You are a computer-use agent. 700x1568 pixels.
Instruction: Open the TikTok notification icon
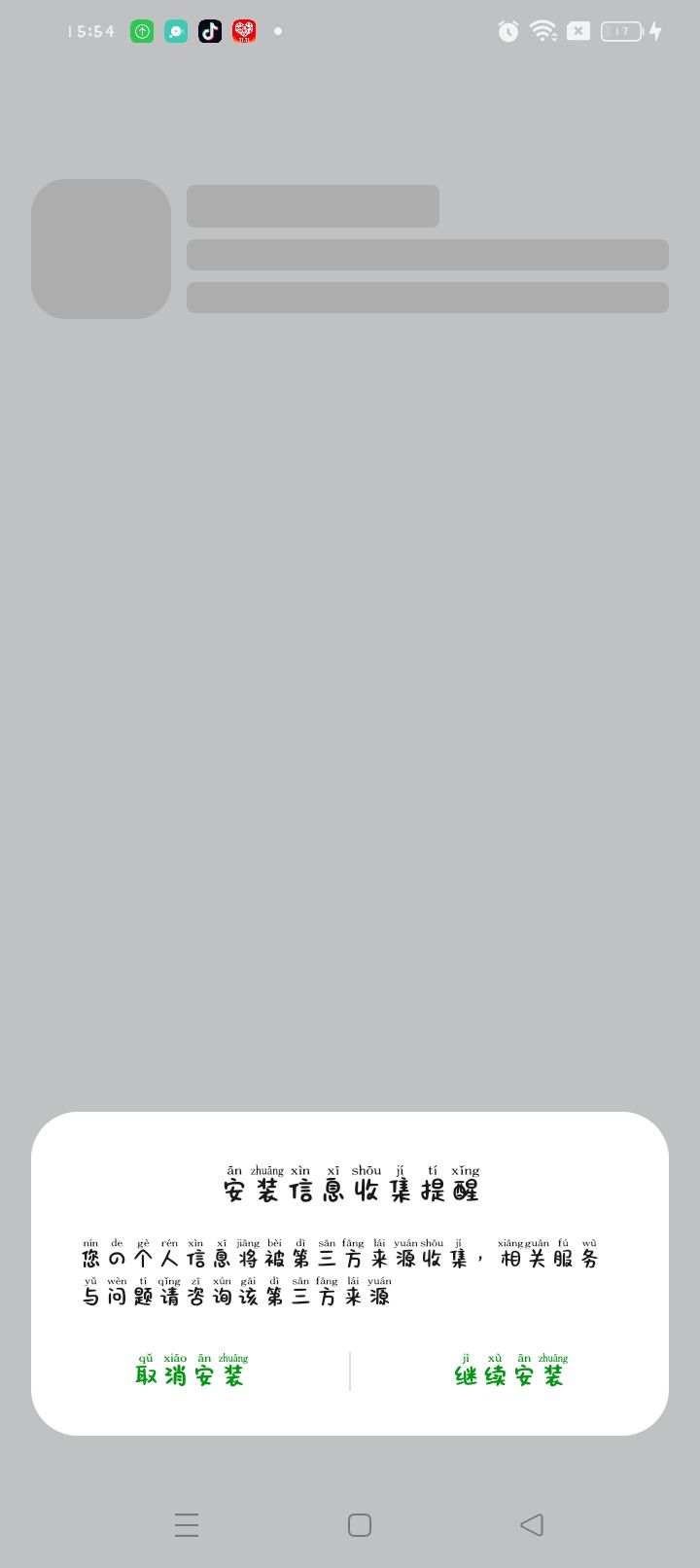click(210, 31)
